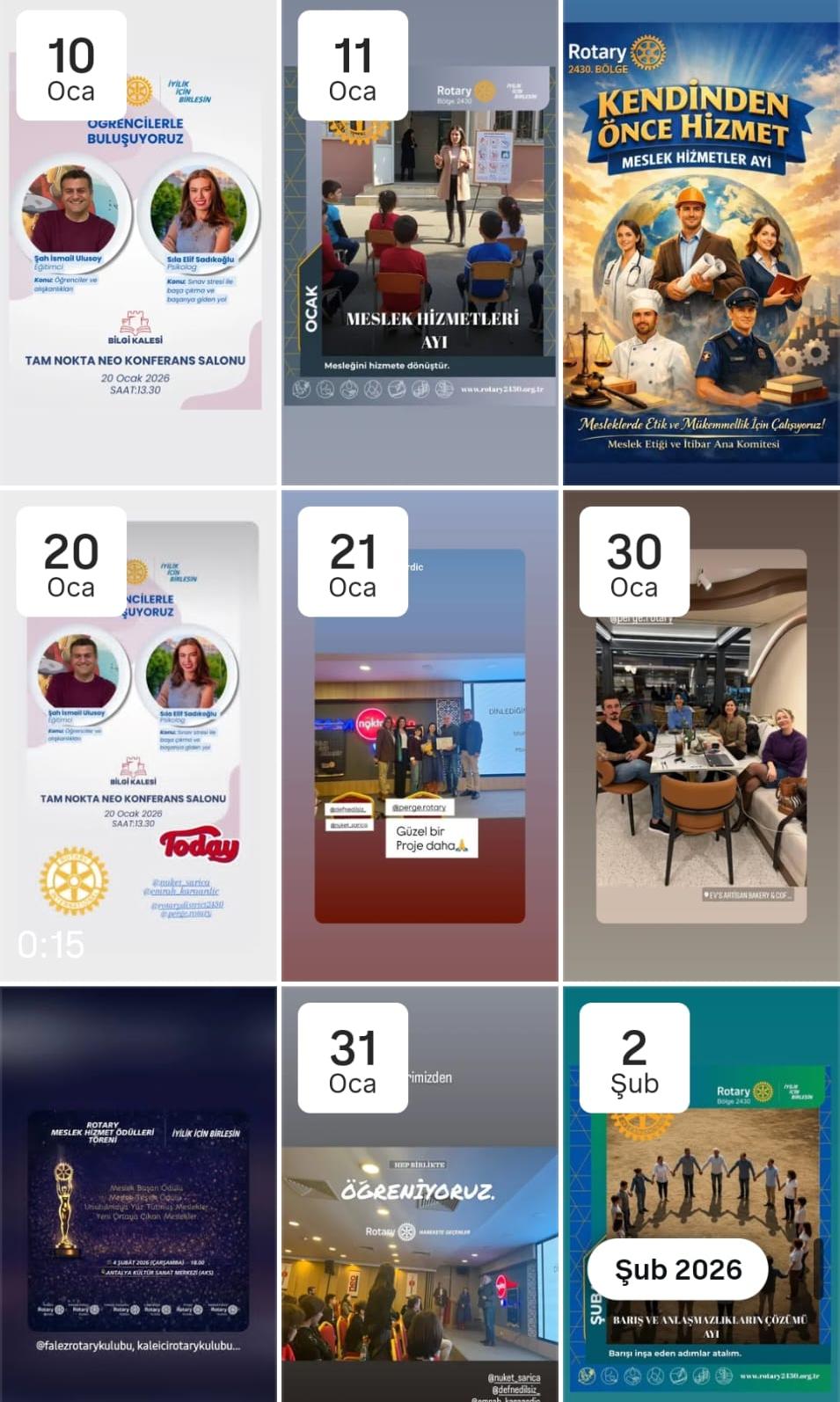Open the Meslek Hizmet Ödülleri Töreni story
The image size is (840, 1402).
138,1214
